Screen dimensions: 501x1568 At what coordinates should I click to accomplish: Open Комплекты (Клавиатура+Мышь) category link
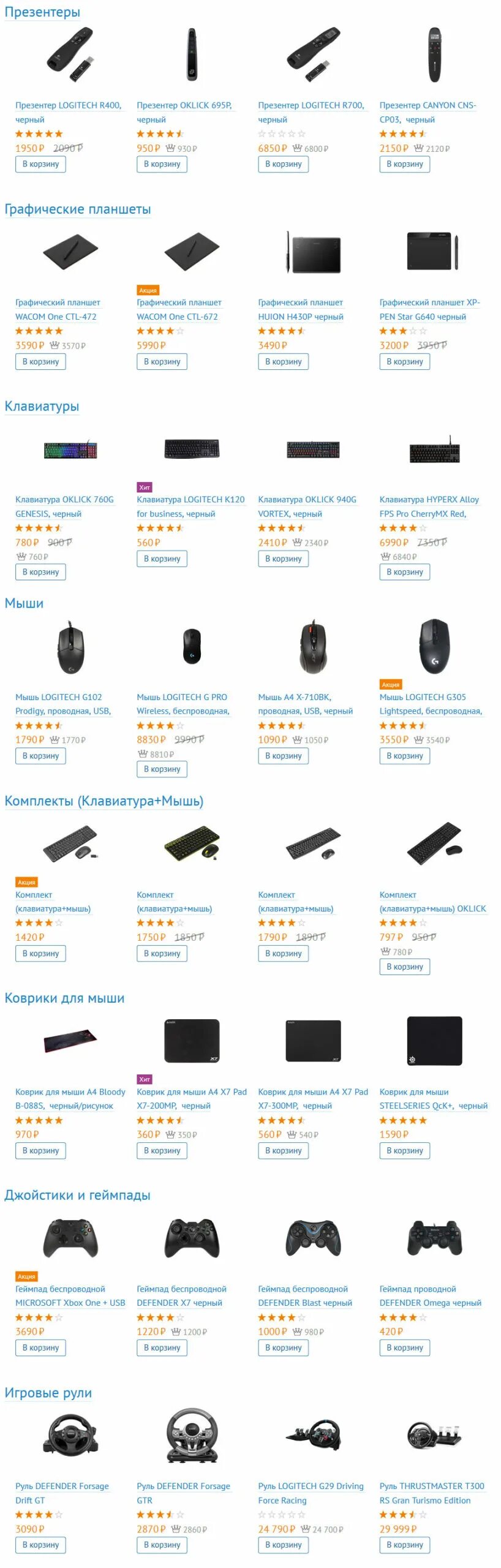pyautogui.click(x=104, y=801)
